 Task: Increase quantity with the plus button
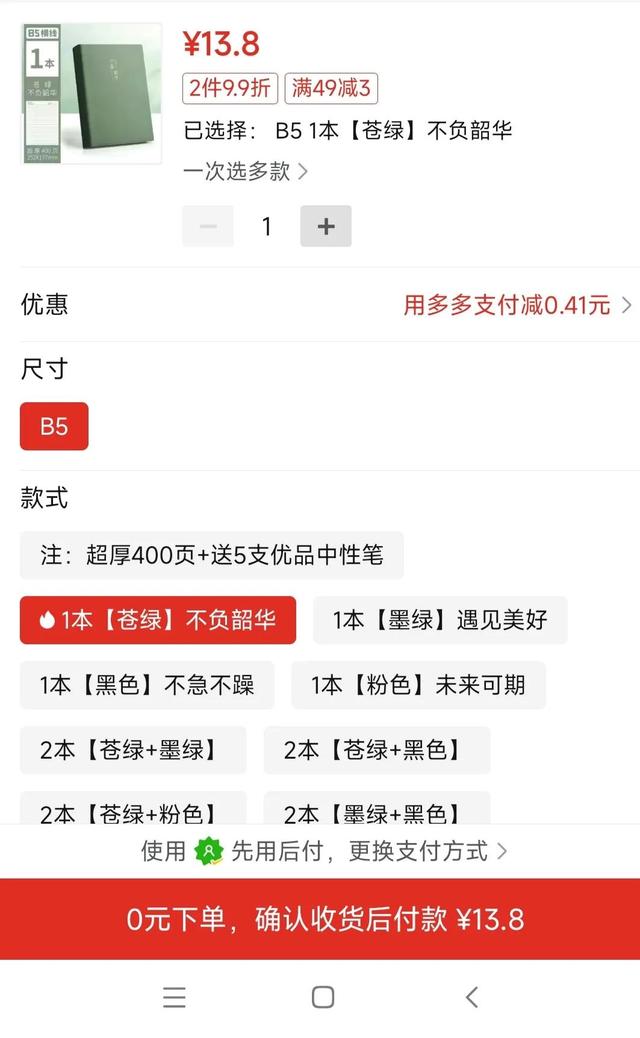point(326,226)
